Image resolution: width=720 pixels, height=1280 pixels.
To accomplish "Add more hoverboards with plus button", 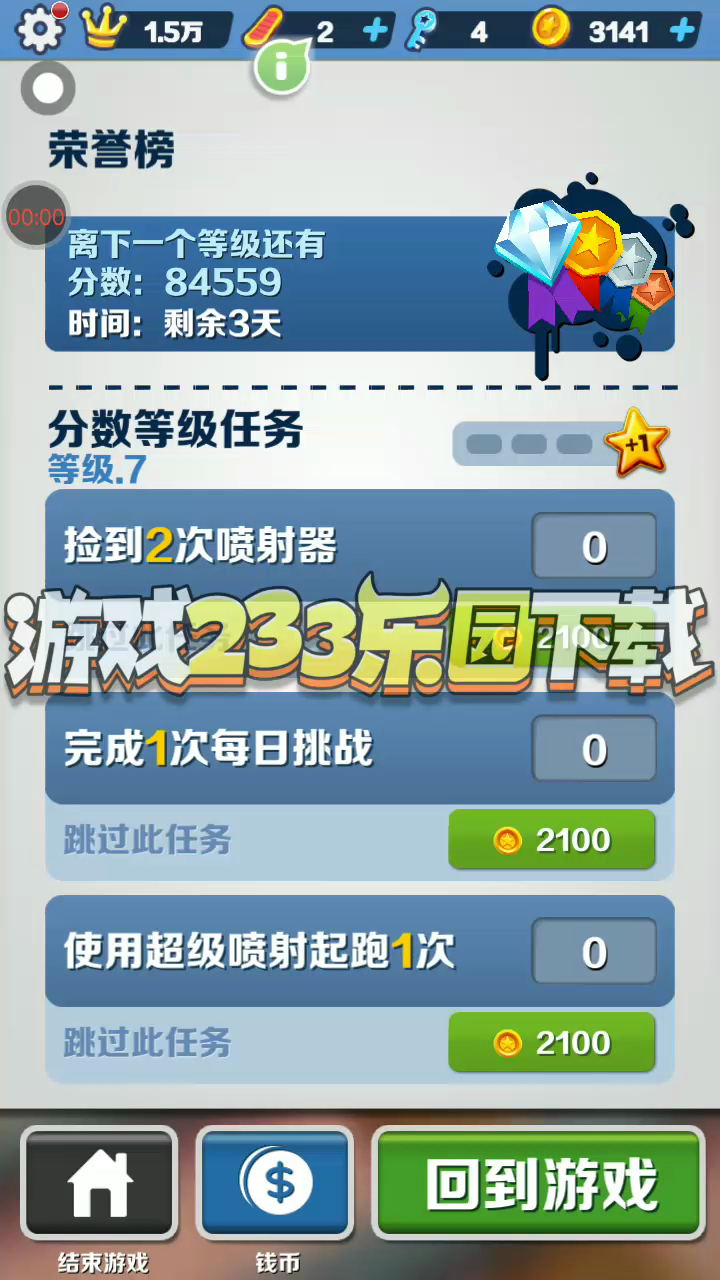I will click(375, 31).
